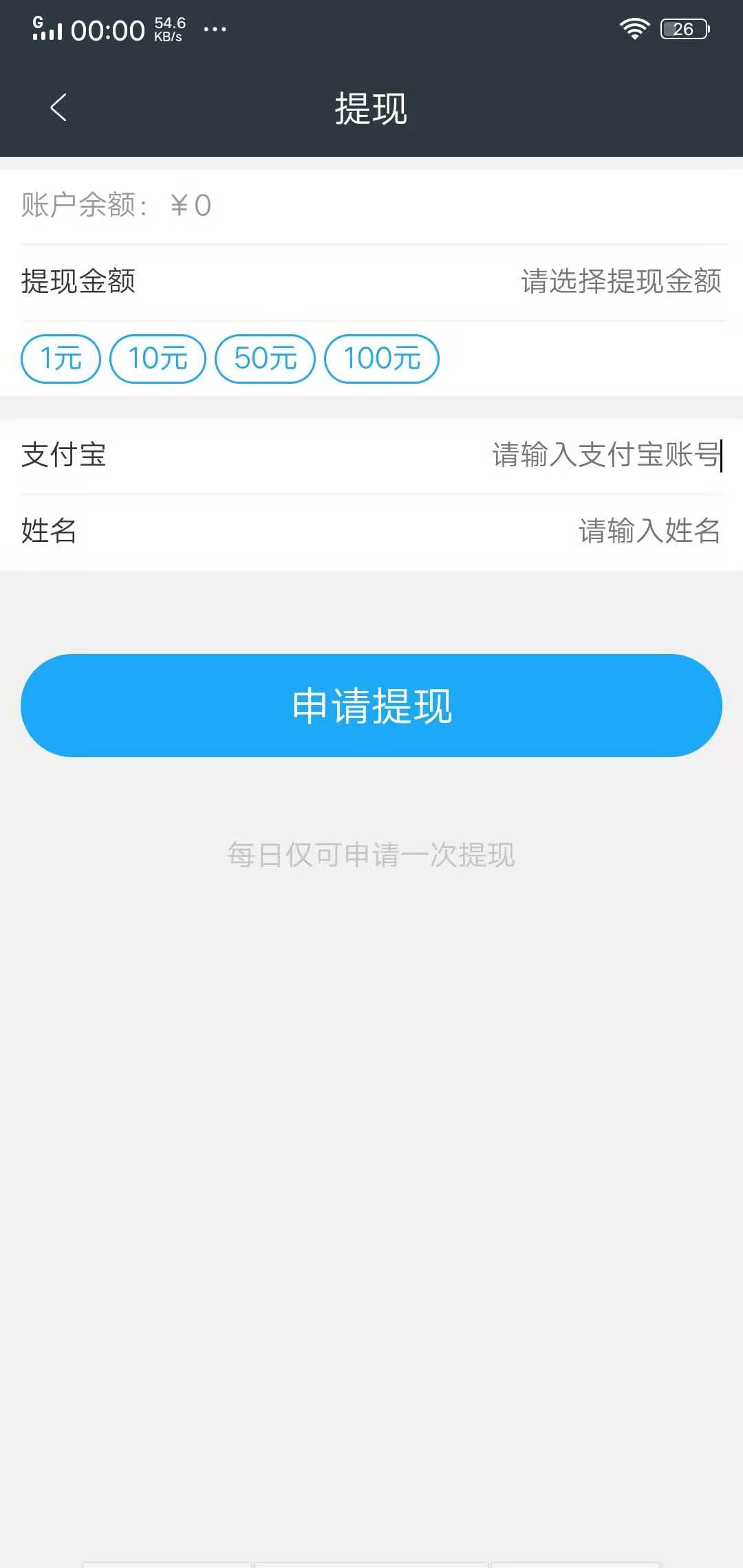Tap the 每日仅可申请一次提现 notice text

click(371, 855)
